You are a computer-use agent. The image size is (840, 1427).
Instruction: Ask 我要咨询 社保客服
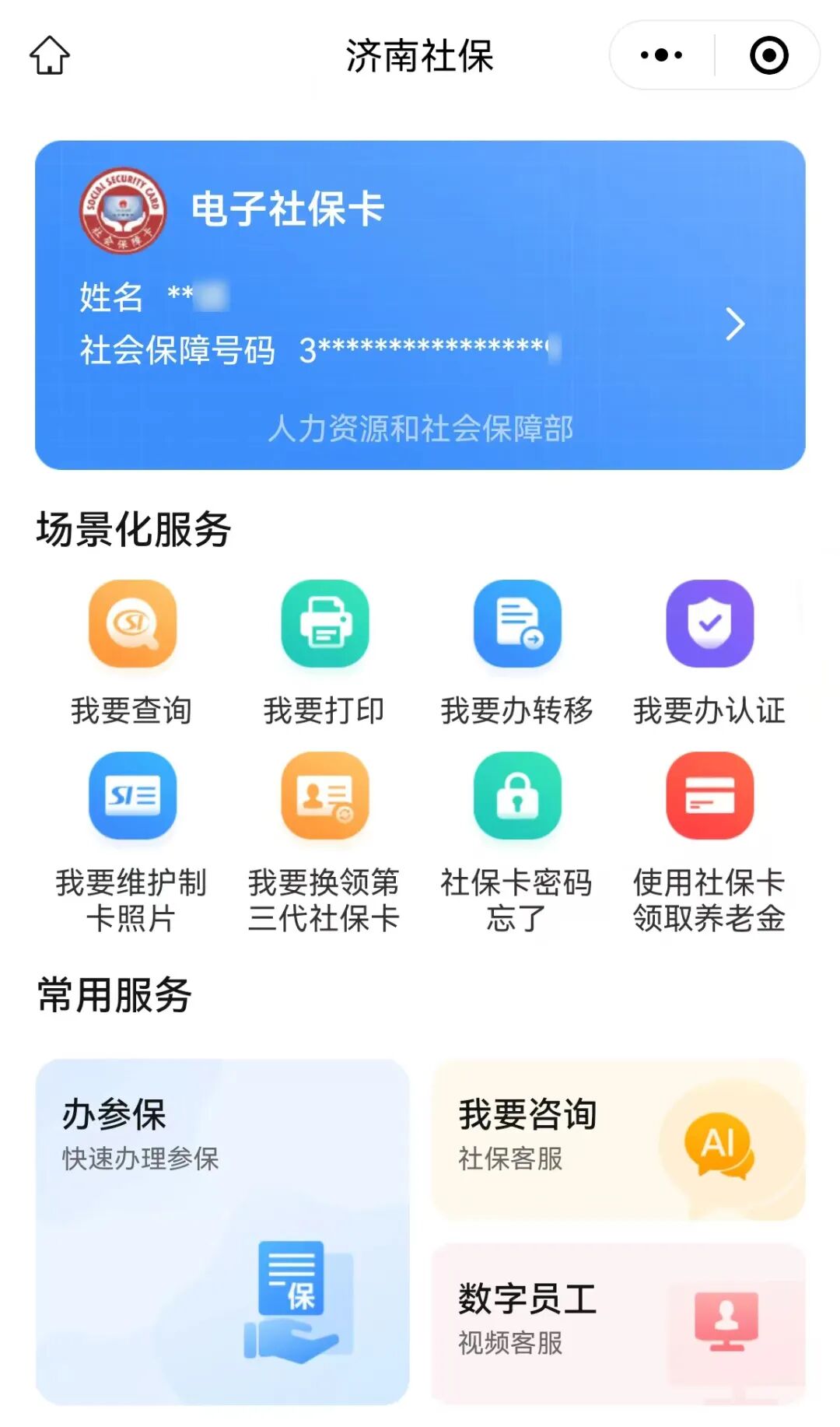pos(618,1139)
